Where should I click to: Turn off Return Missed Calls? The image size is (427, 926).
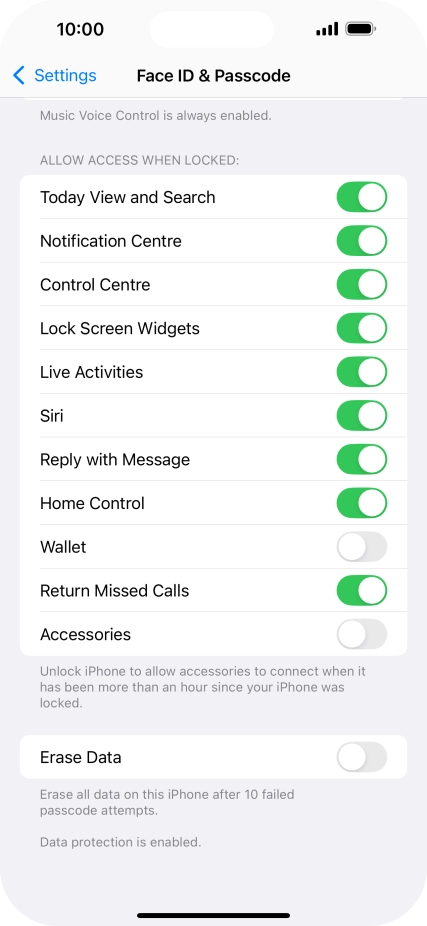(361, 591)
